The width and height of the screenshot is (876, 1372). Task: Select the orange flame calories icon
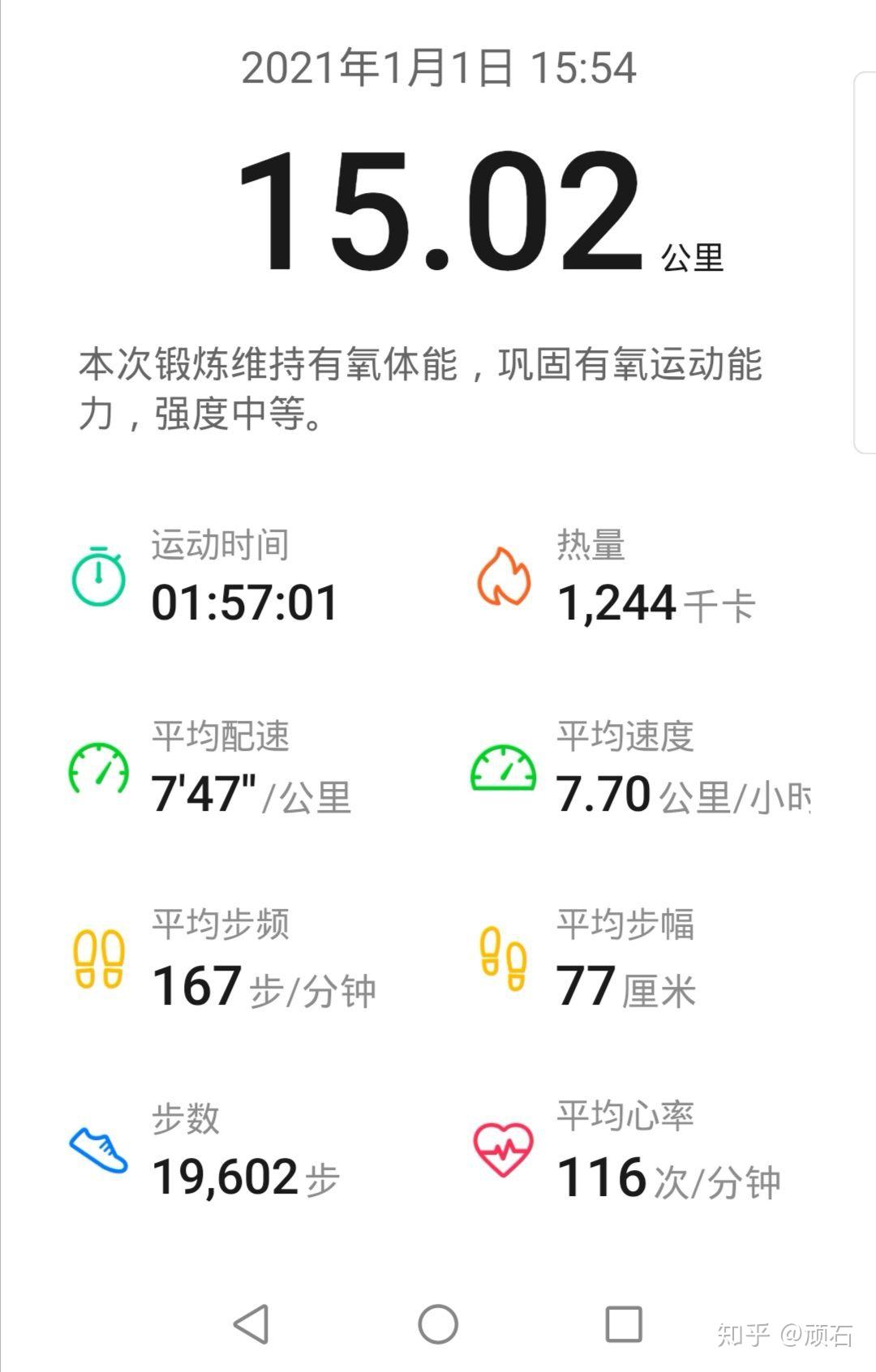[x=504, y=577]
